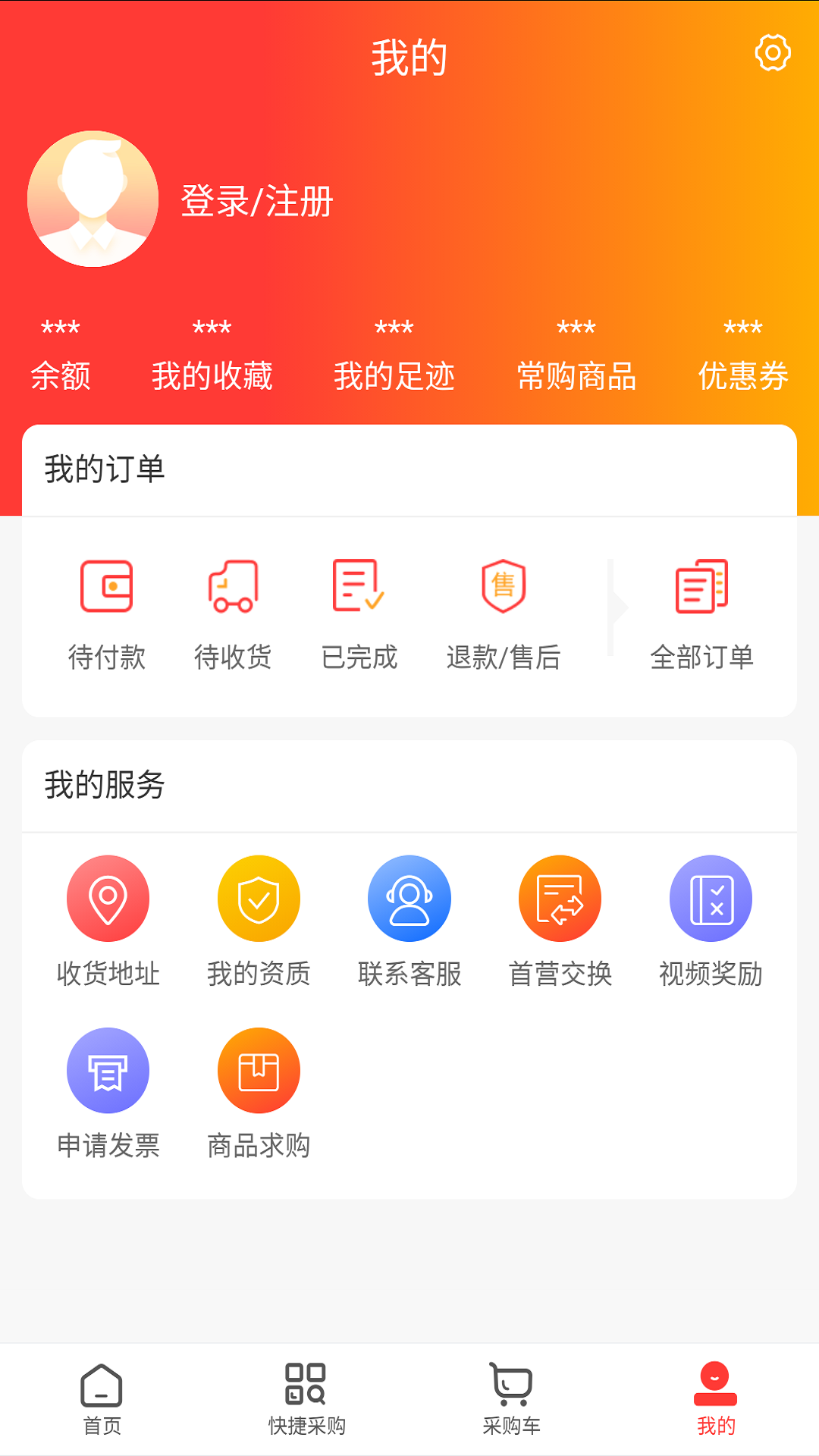The image size is (819, 1456).
Task: Open the 联系客服 customer service icon
Action: point(409,897)
